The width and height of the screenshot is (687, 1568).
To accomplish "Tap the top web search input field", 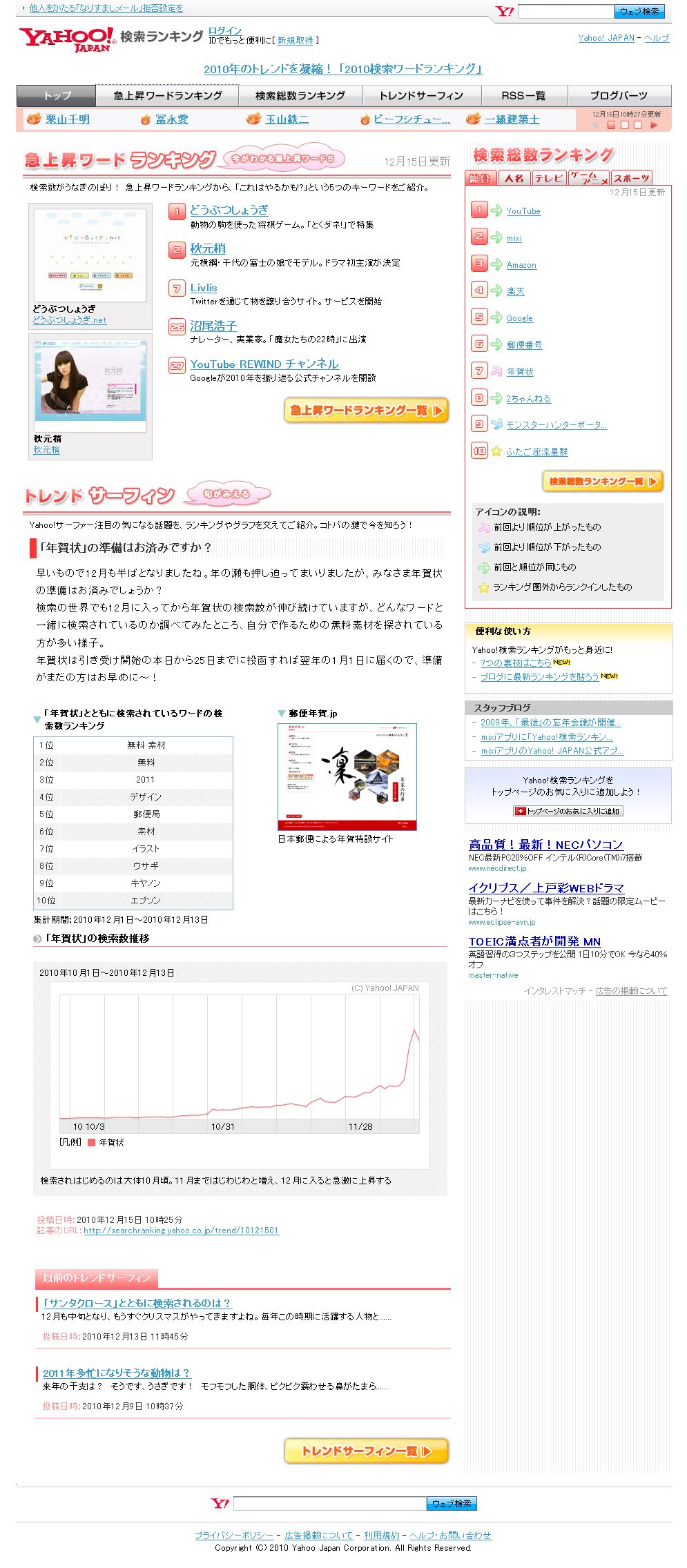I will point(565,12).
